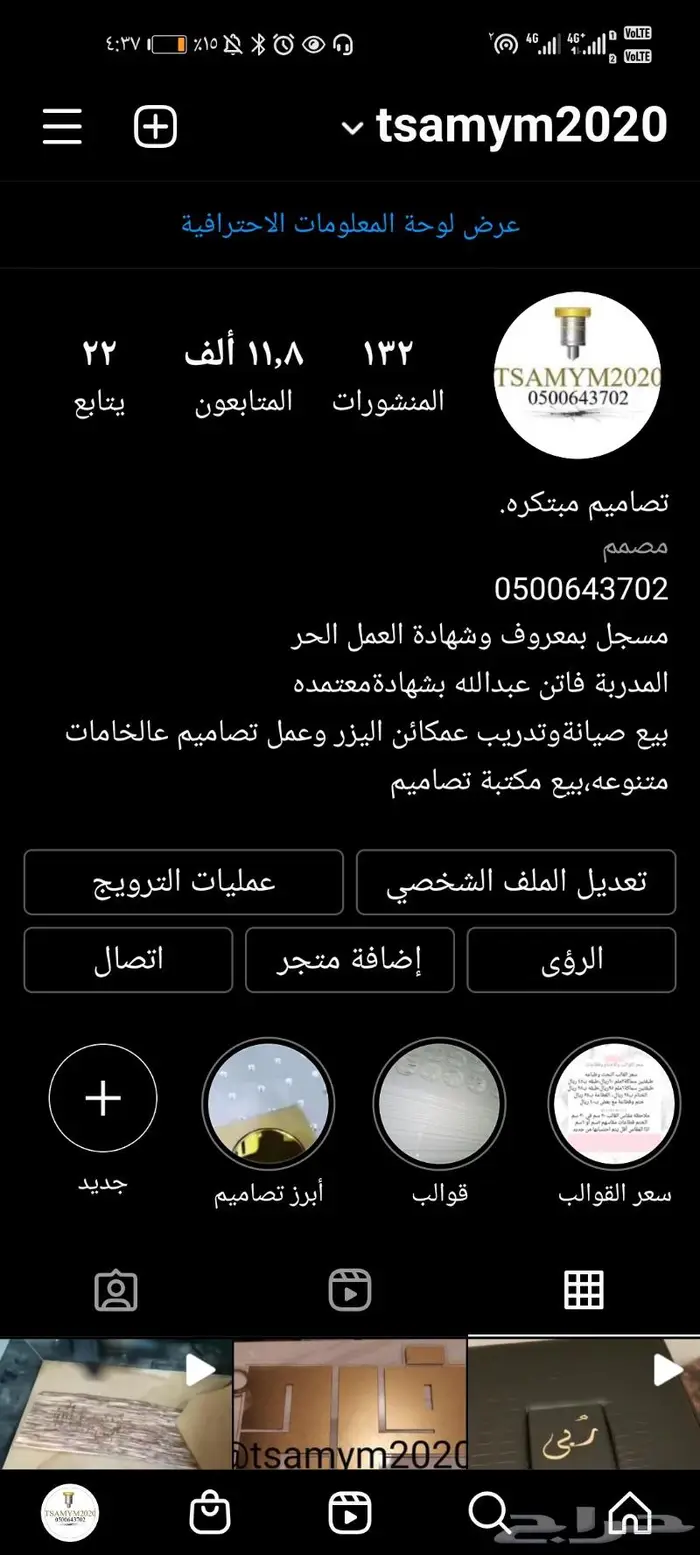Add a new highlight with جديد
The height and width of the screenshot is (1555, 700).
[103, 1099]
